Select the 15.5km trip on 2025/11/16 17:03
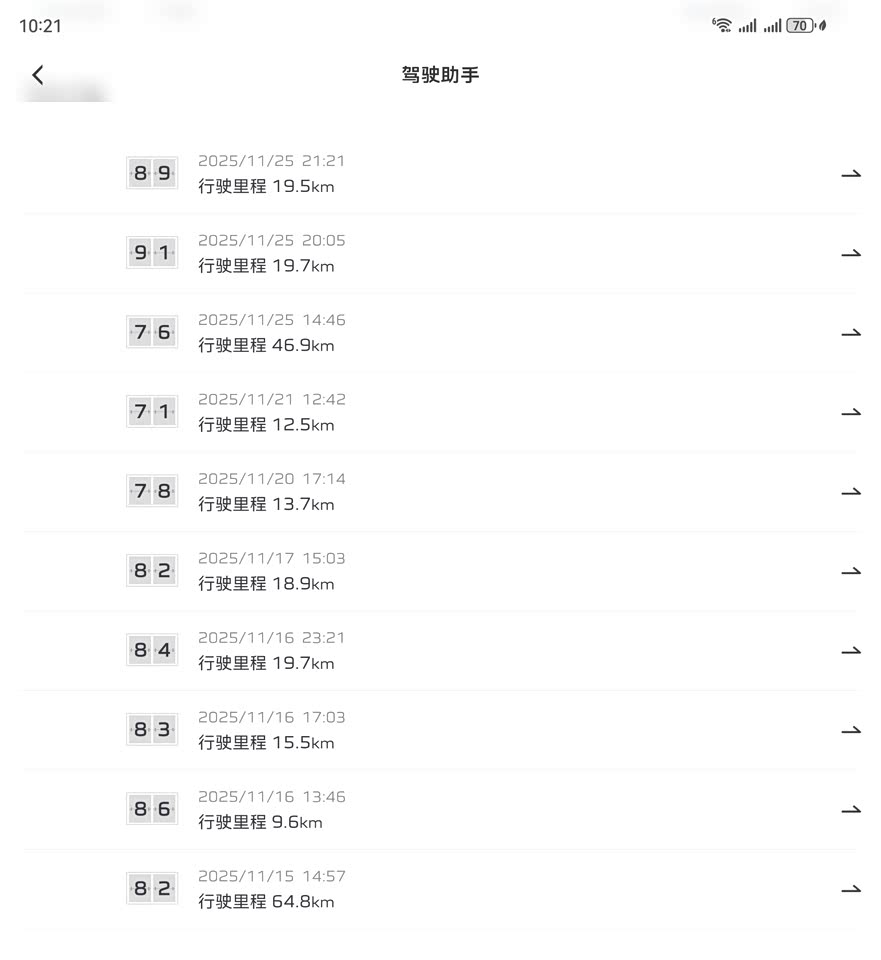The width and height of the screenshot is (881, 960). point(440,730)
